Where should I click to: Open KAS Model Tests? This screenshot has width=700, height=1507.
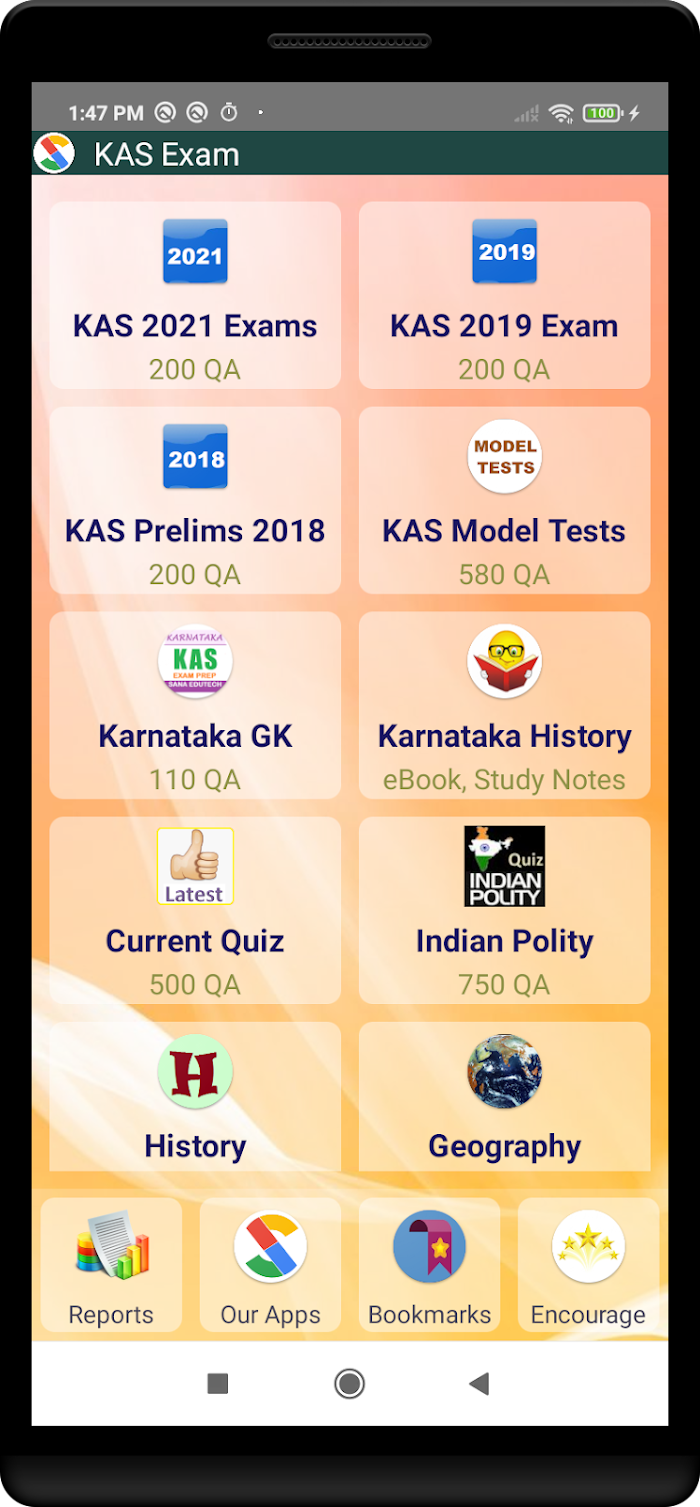504,500
